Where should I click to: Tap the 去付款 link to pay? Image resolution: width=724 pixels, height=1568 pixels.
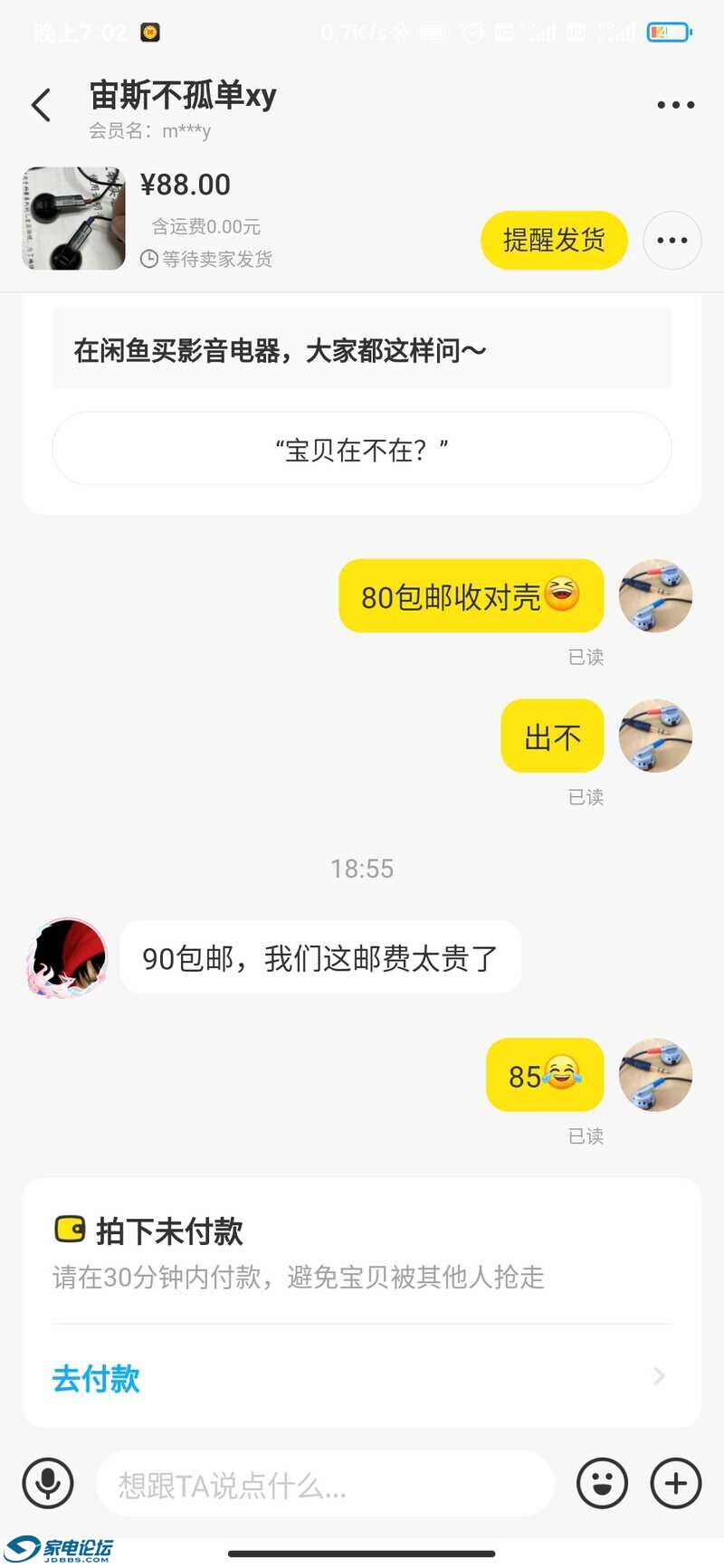point(95,1379)
